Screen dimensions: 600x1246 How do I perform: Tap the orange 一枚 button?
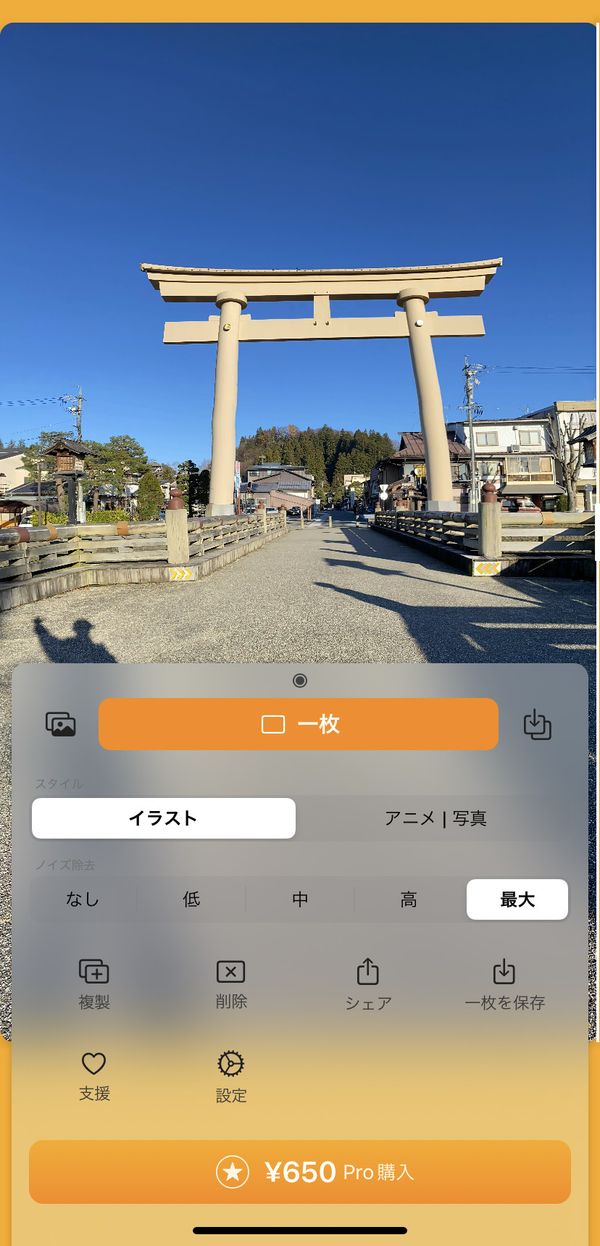pos(298,724)
